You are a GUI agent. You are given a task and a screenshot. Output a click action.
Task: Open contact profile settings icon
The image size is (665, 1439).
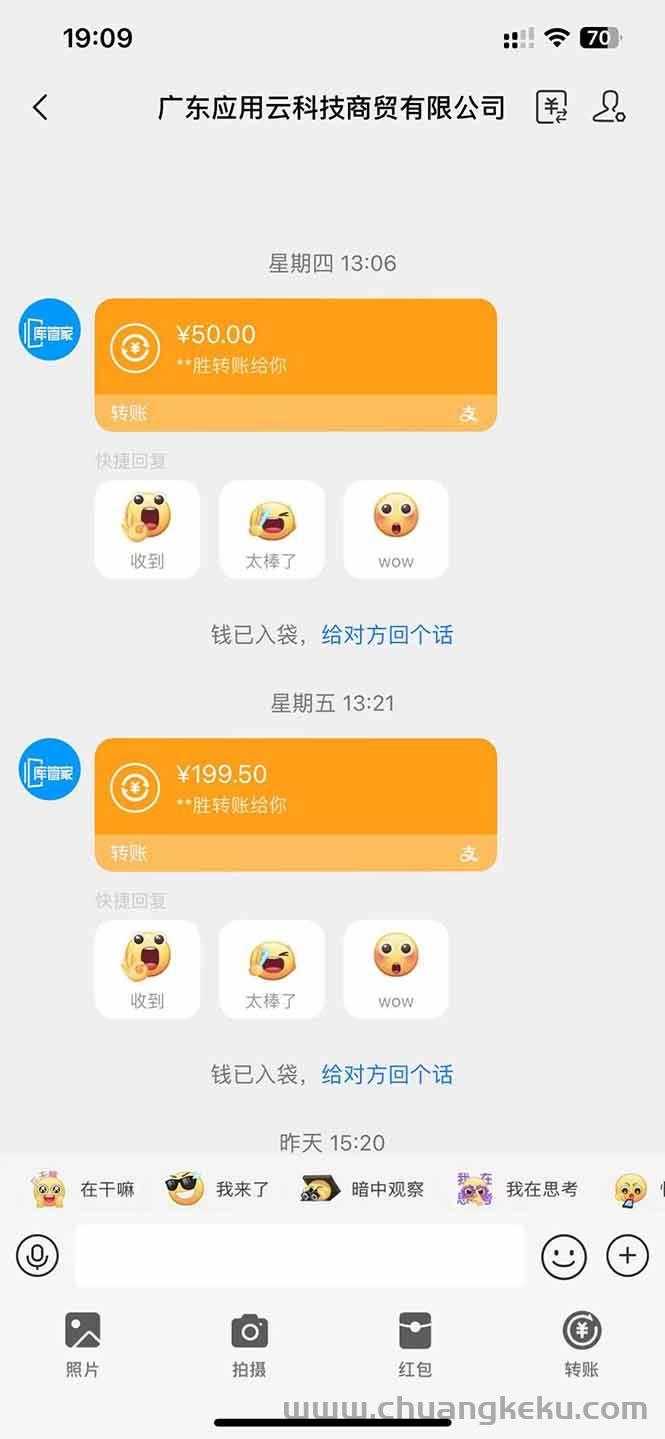click(x=608, y=107)
